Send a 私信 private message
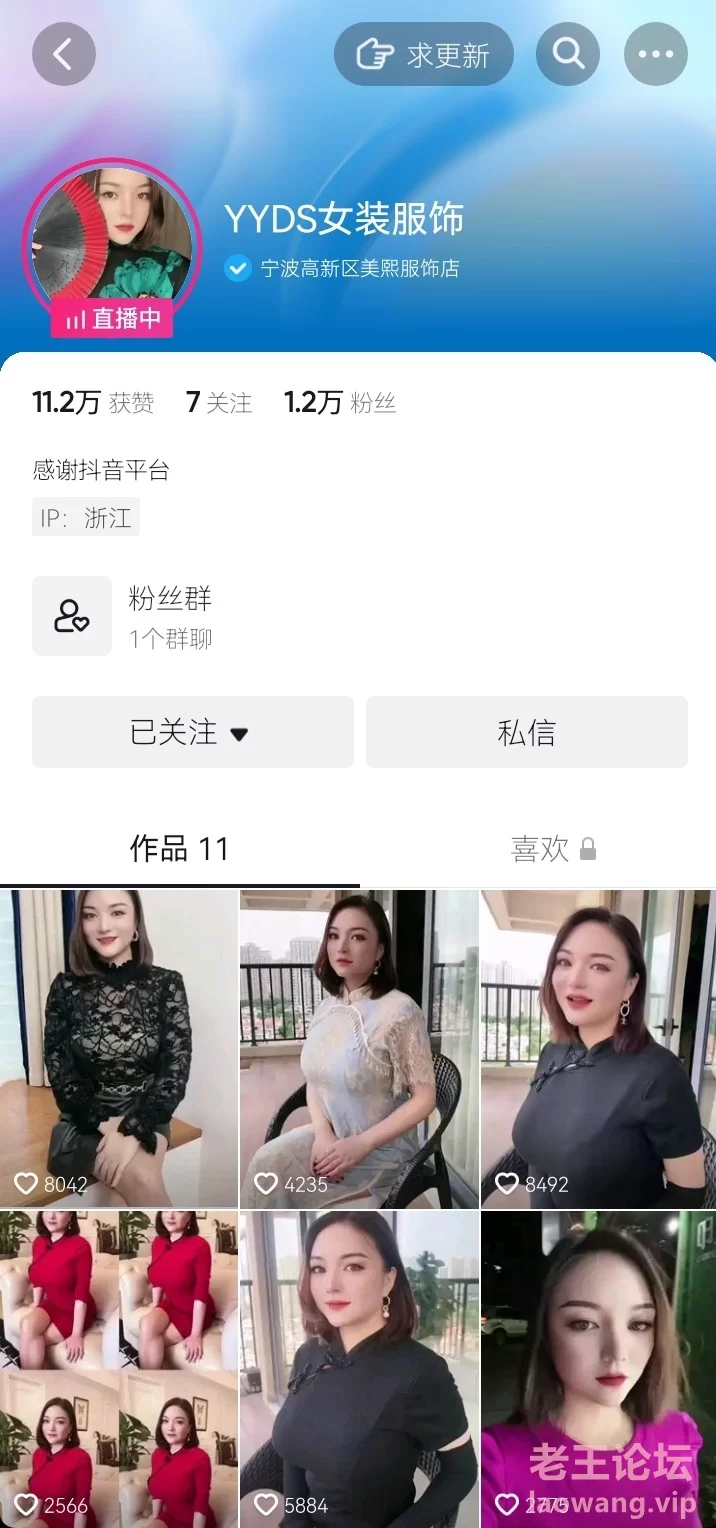 point(527,732)
